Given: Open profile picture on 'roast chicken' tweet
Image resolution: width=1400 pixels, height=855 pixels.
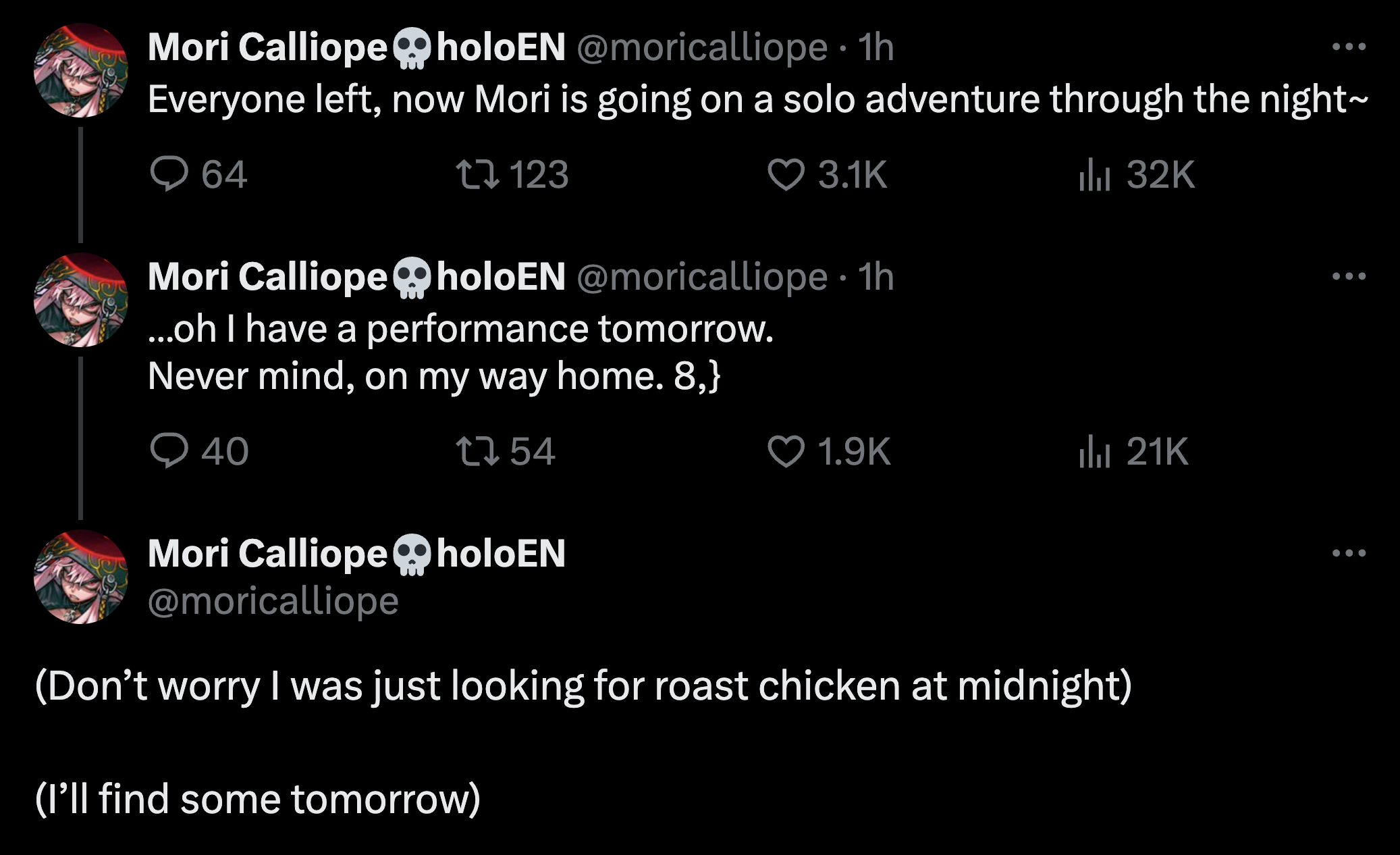Looking at the screenshot, I should tap(81, 576).
